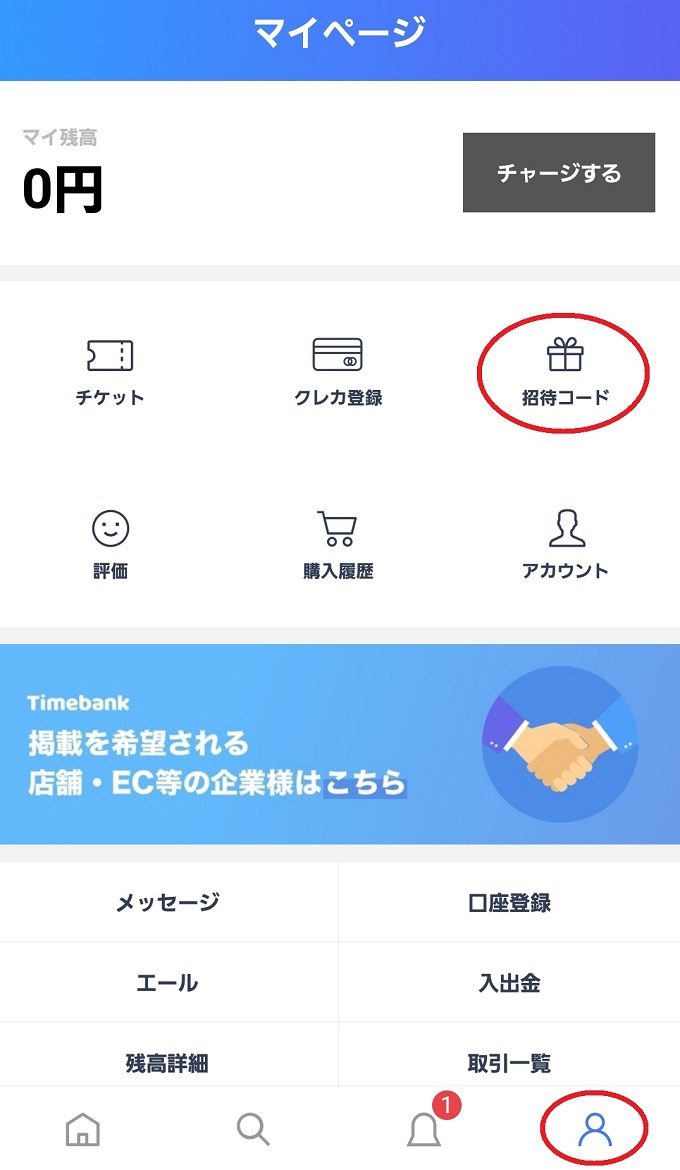This screenshot has height=1170, width=680.
Task: Open 招待コード gift item
Action: coord(565,372)
